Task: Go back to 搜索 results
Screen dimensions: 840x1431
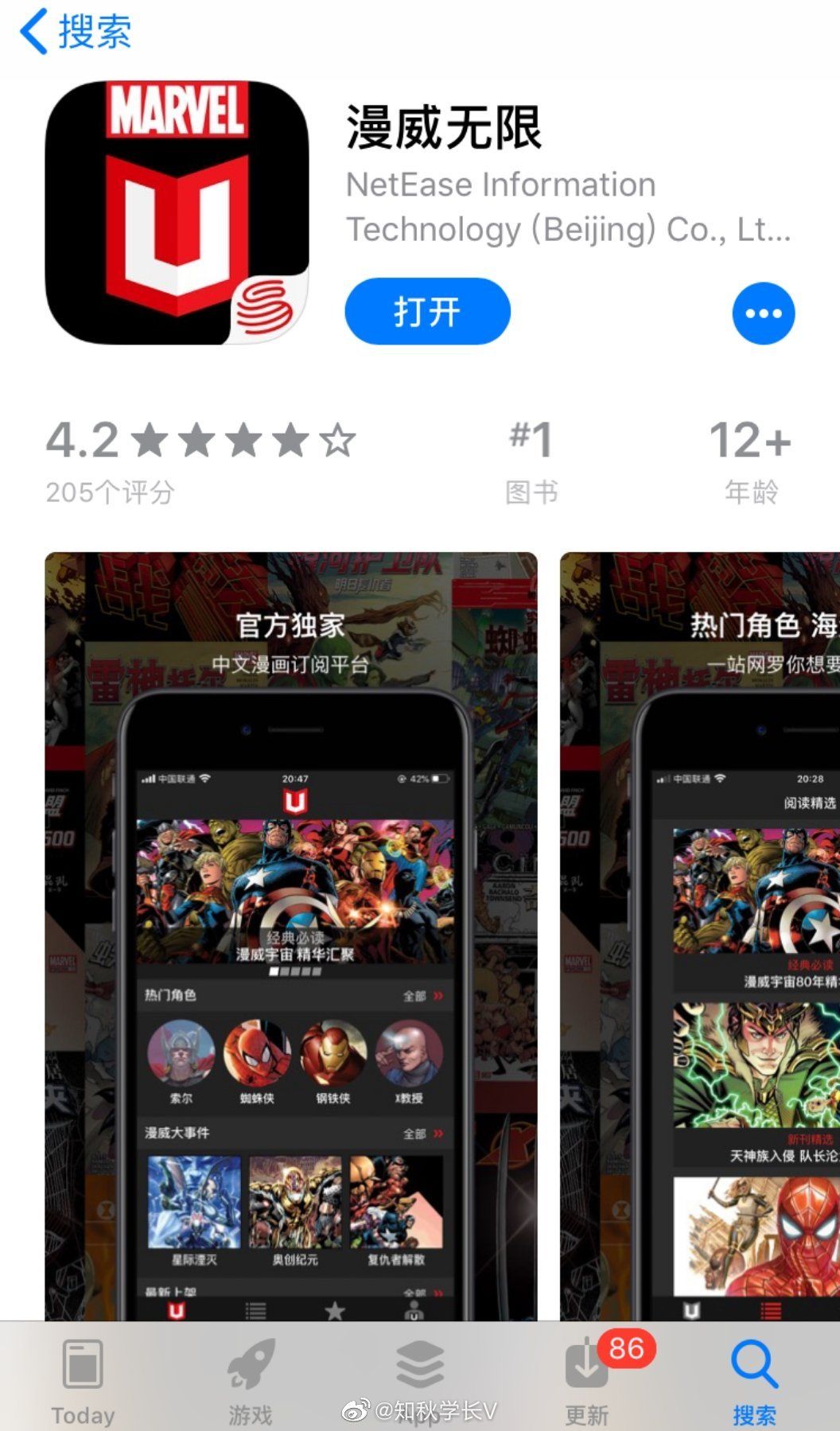Action: (x=76, y=32)
